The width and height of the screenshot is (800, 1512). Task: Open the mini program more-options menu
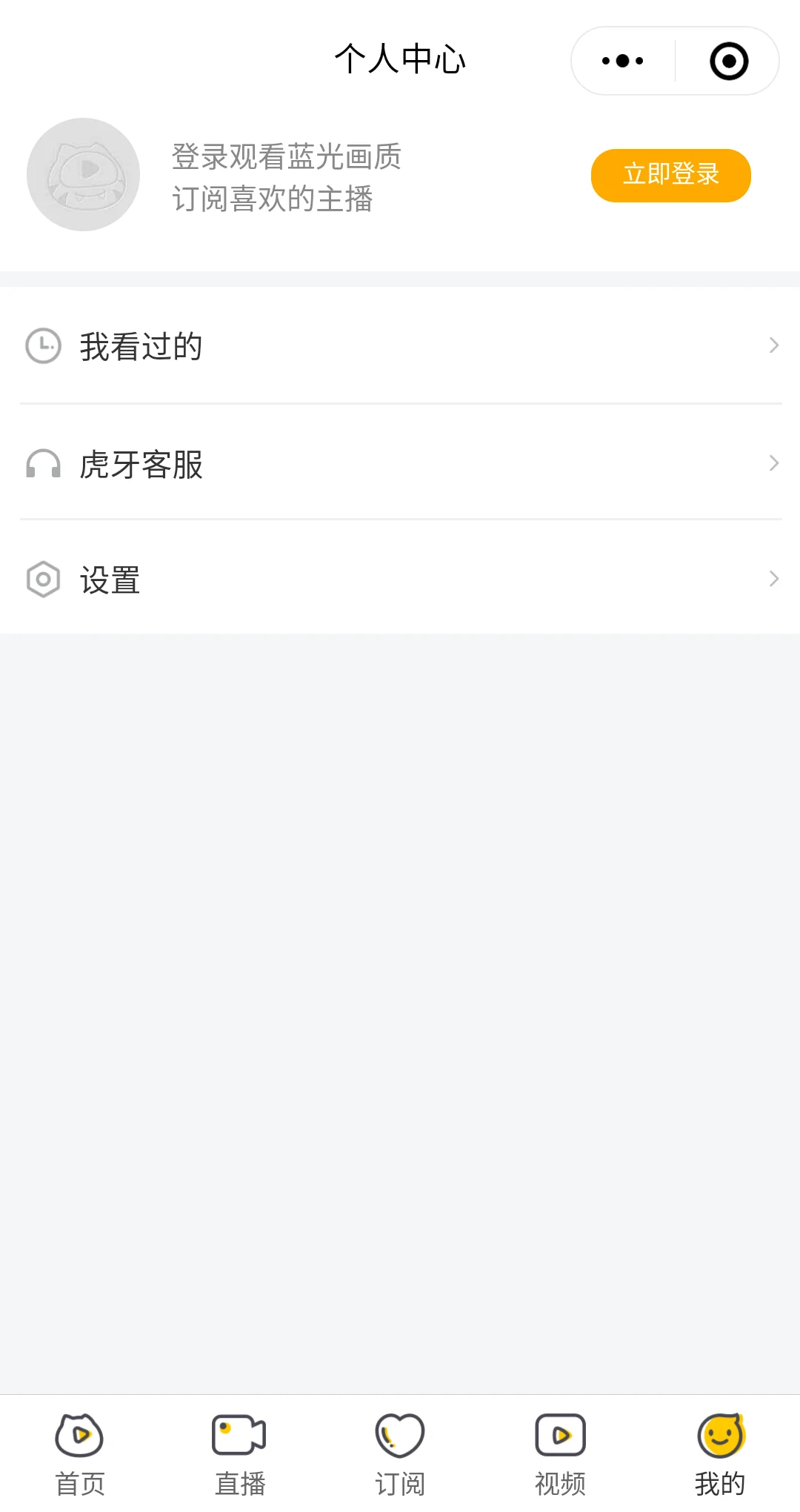pos(623,61)
